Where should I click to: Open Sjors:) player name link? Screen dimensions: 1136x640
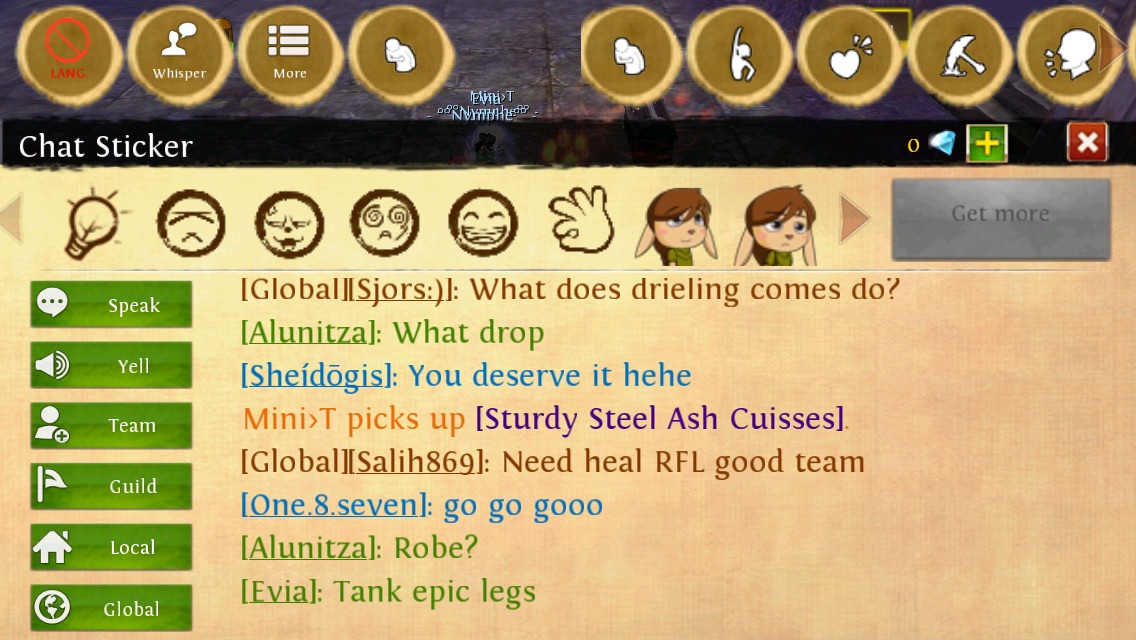pyautogui.click(x=398, y=290)
